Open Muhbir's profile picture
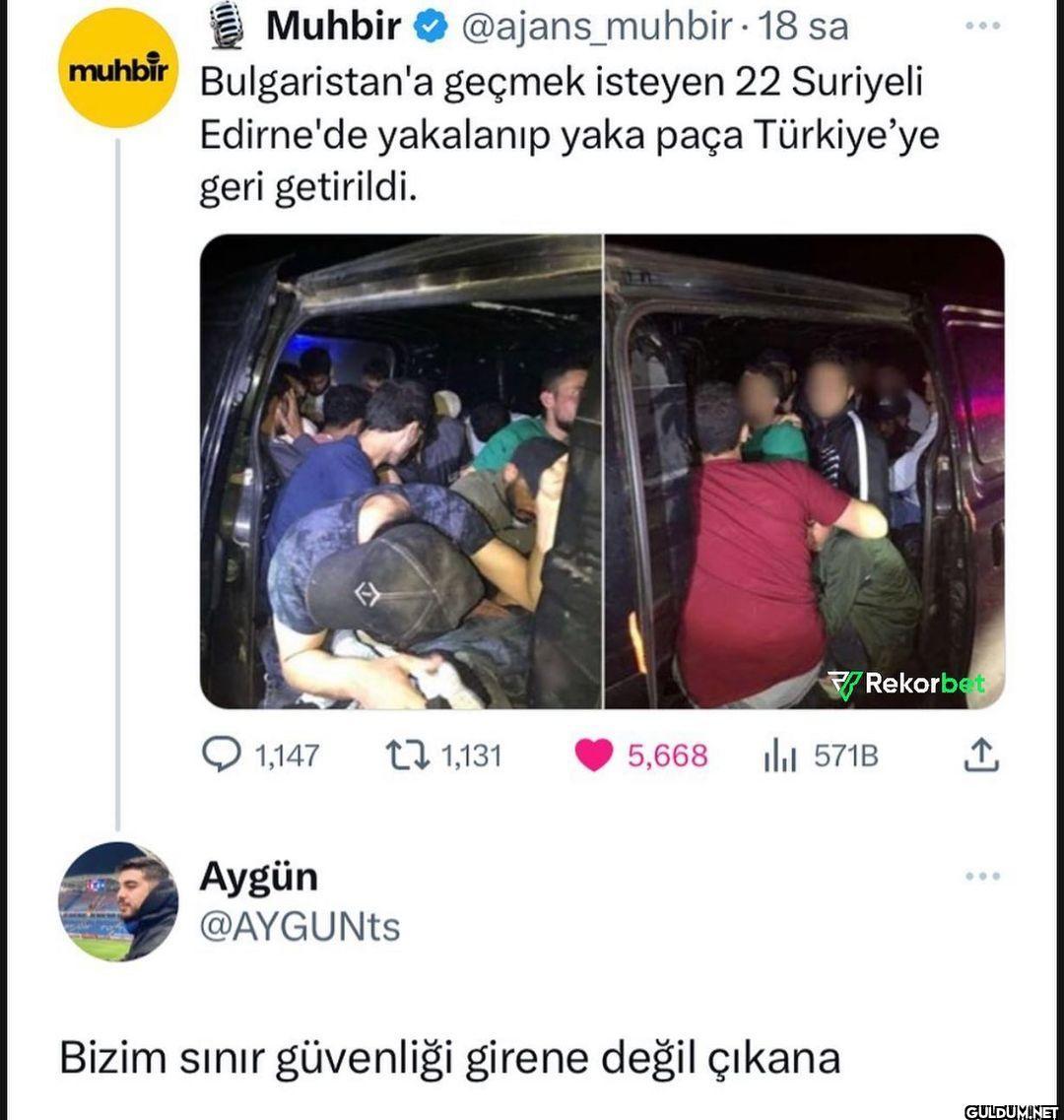1064x1120 pixels. coord(117,68)
